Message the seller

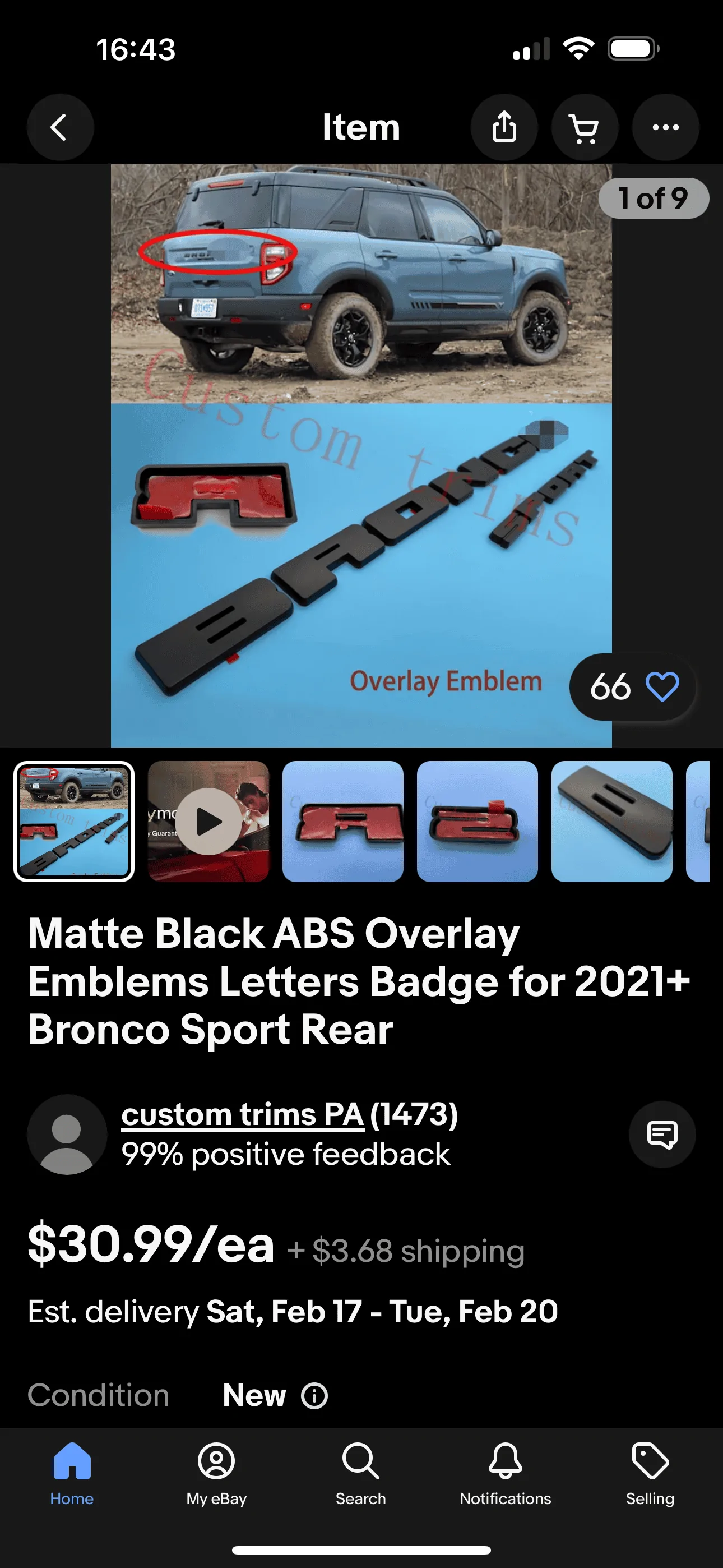(661, 1134)
